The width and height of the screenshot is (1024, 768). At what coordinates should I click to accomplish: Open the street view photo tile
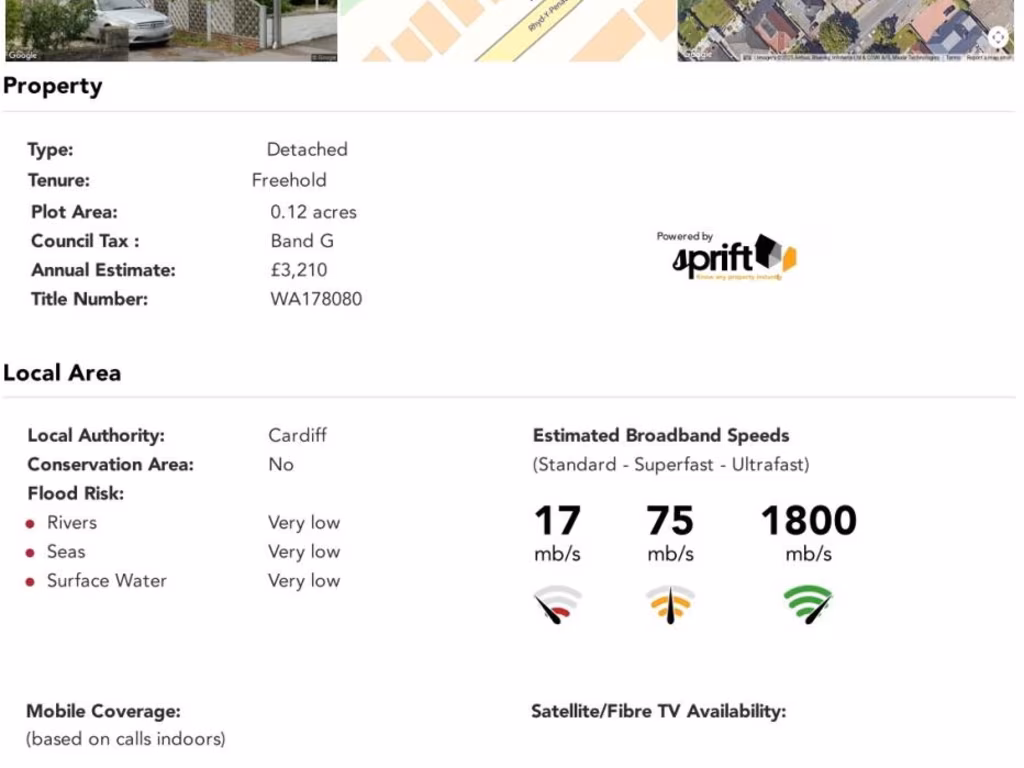point(170,30)
